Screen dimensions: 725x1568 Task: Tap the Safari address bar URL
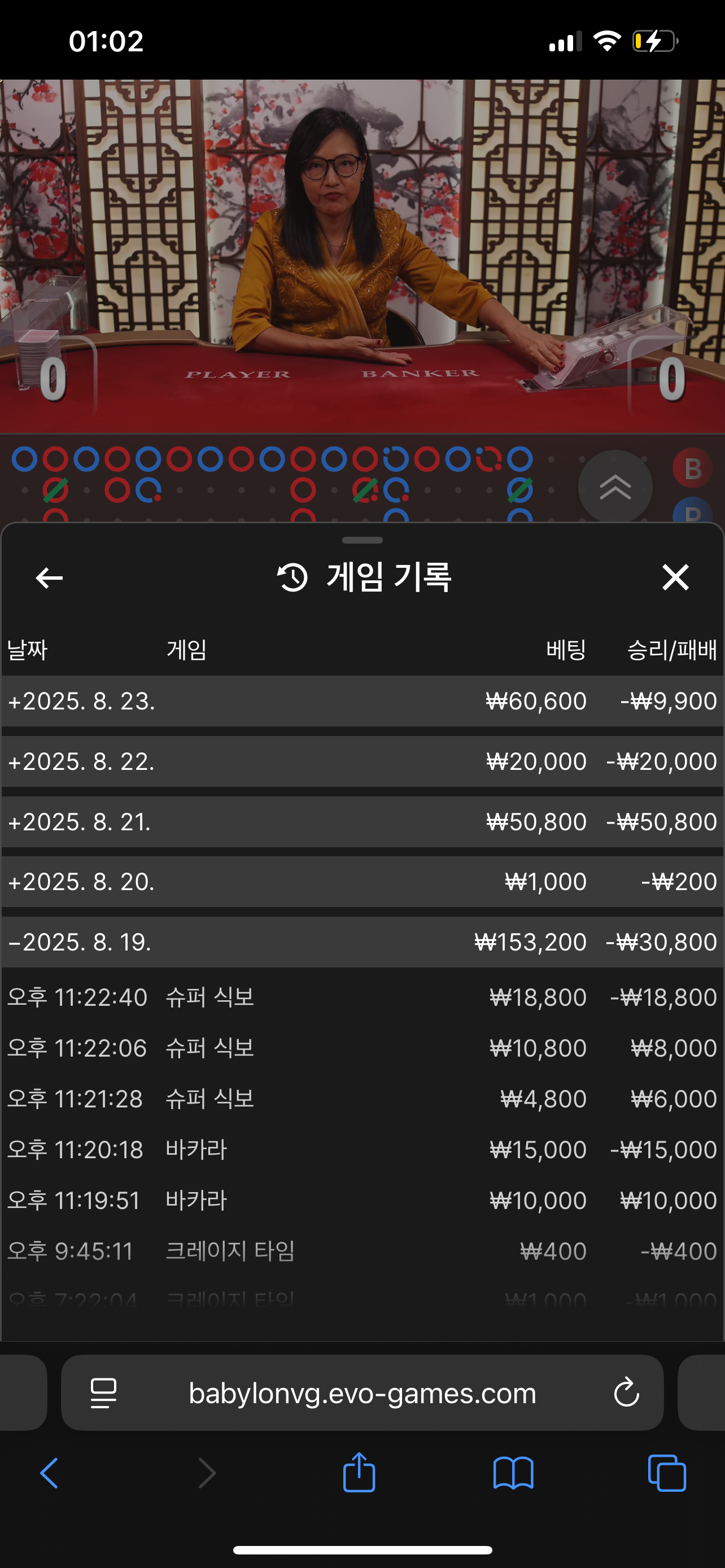tap(362, 1392)
